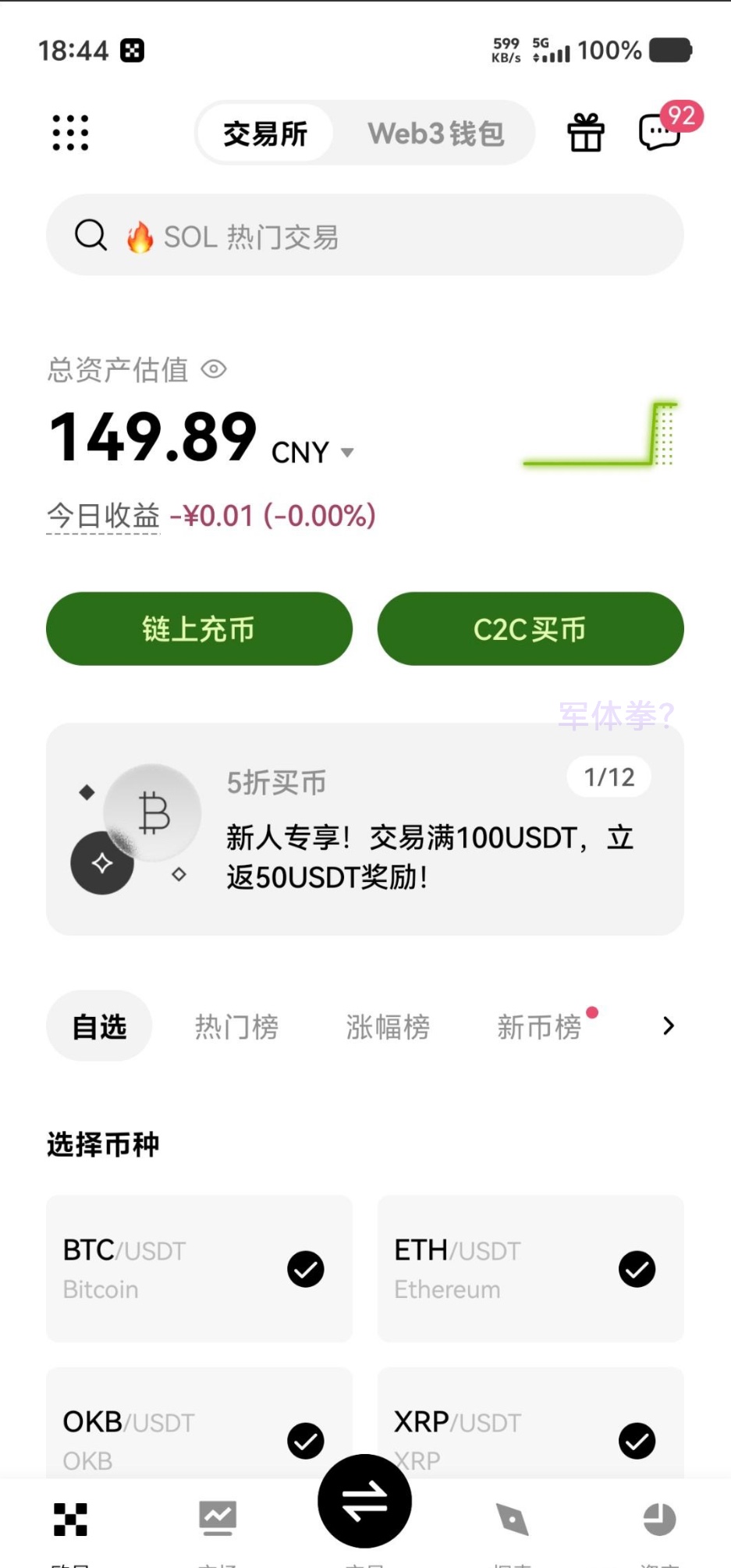The height and width of the screenshot is (1568, 731).
Task: Hide the total asset value
Action: (x=214, y=369)
